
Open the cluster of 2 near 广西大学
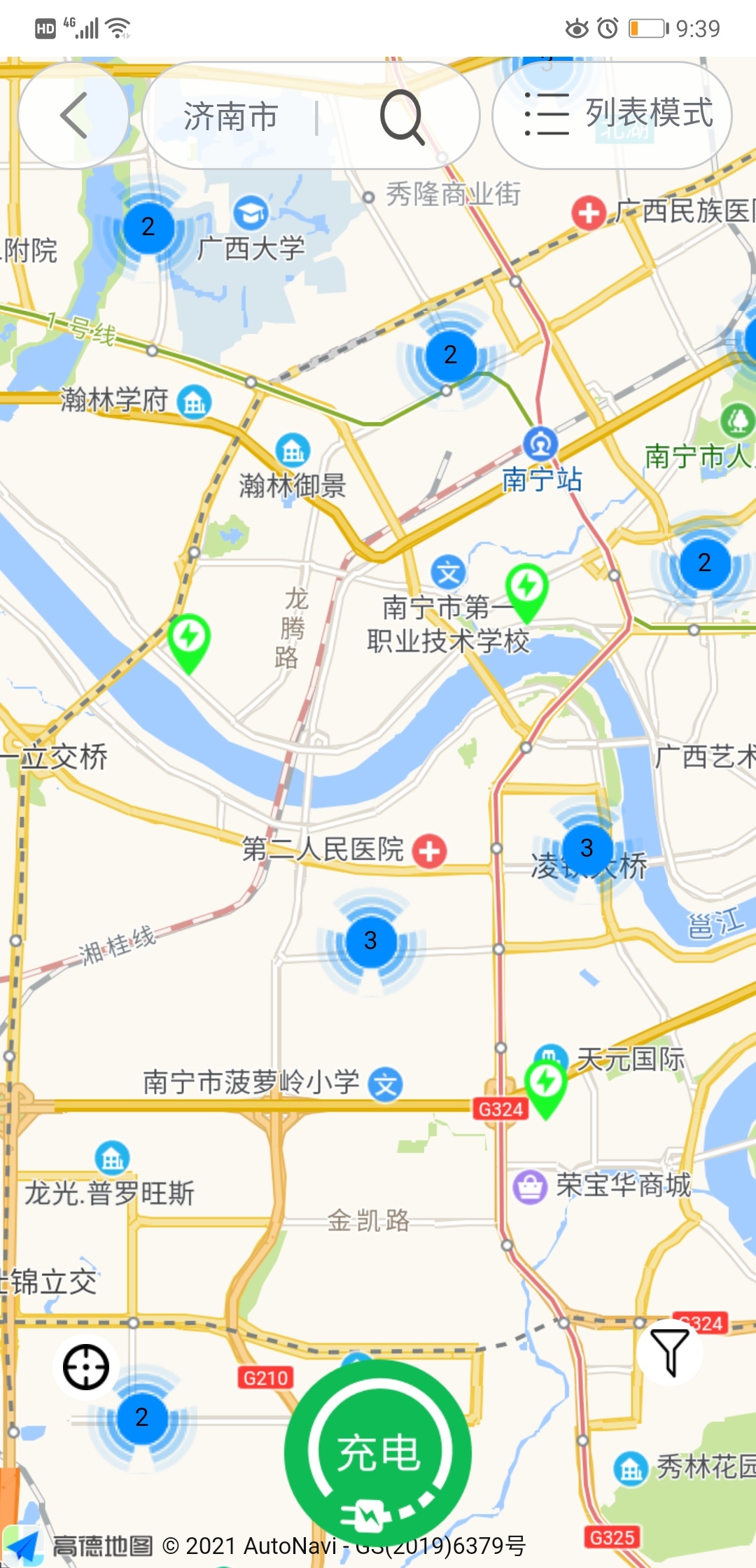click(x=148, y=227)
